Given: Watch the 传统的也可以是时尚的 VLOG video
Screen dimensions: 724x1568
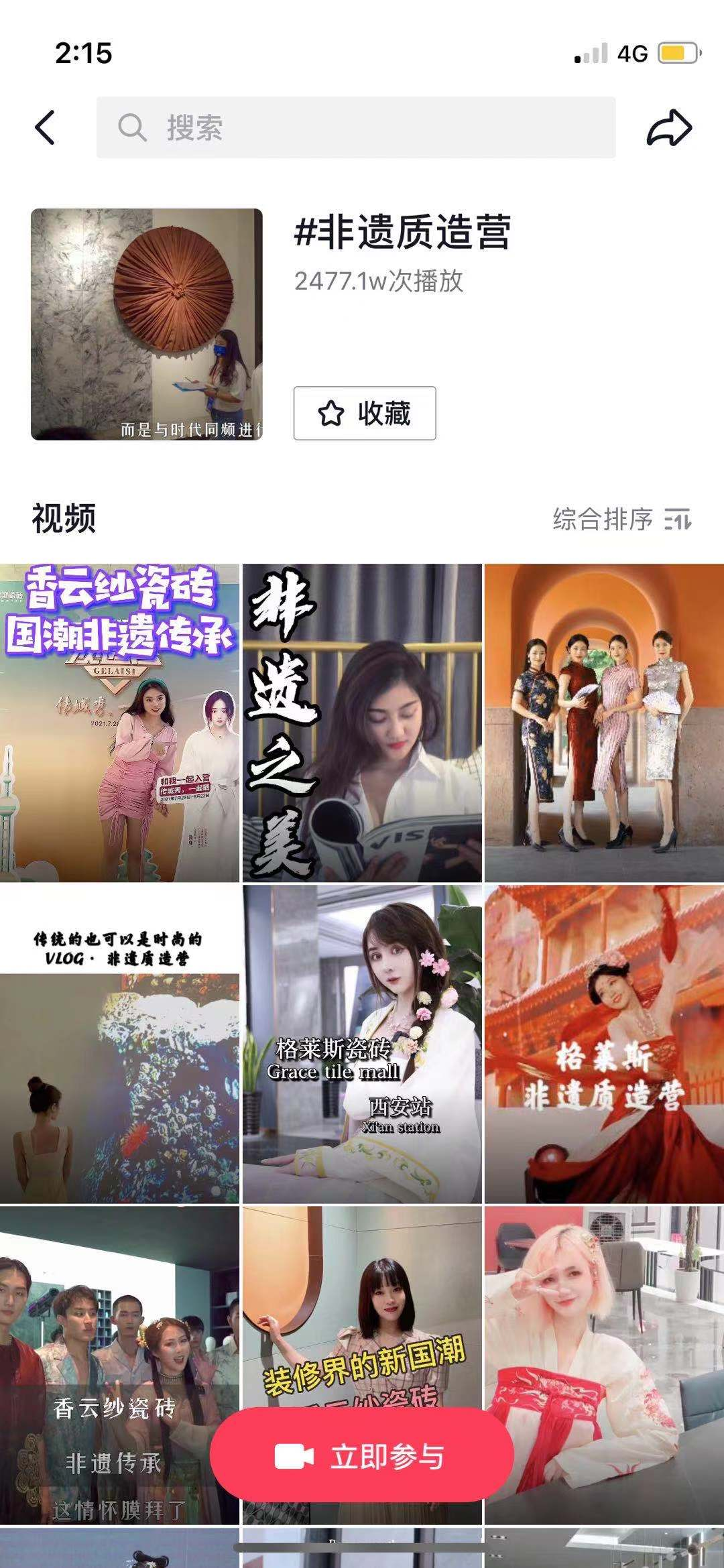Looking at the screenshot, I should click(x=119, y=1043).
